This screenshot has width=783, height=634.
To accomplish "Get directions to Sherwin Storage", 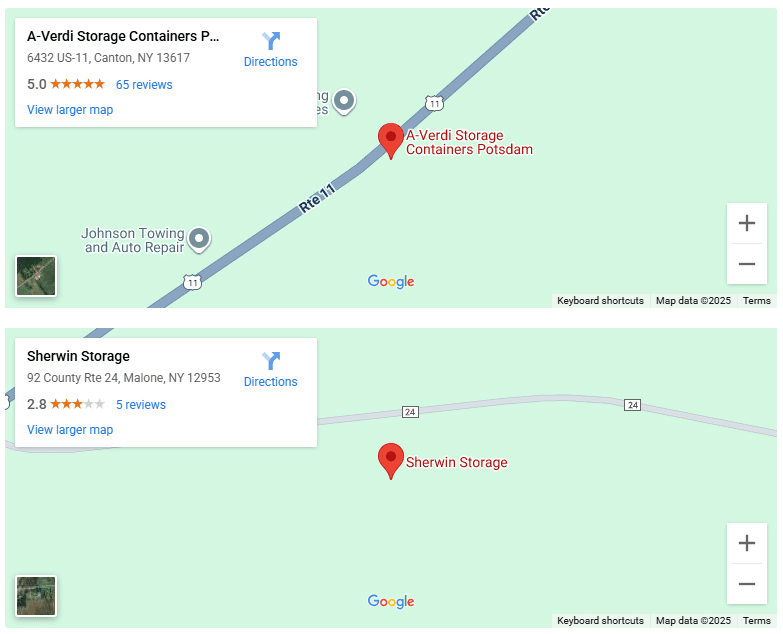I will [270, 369].
